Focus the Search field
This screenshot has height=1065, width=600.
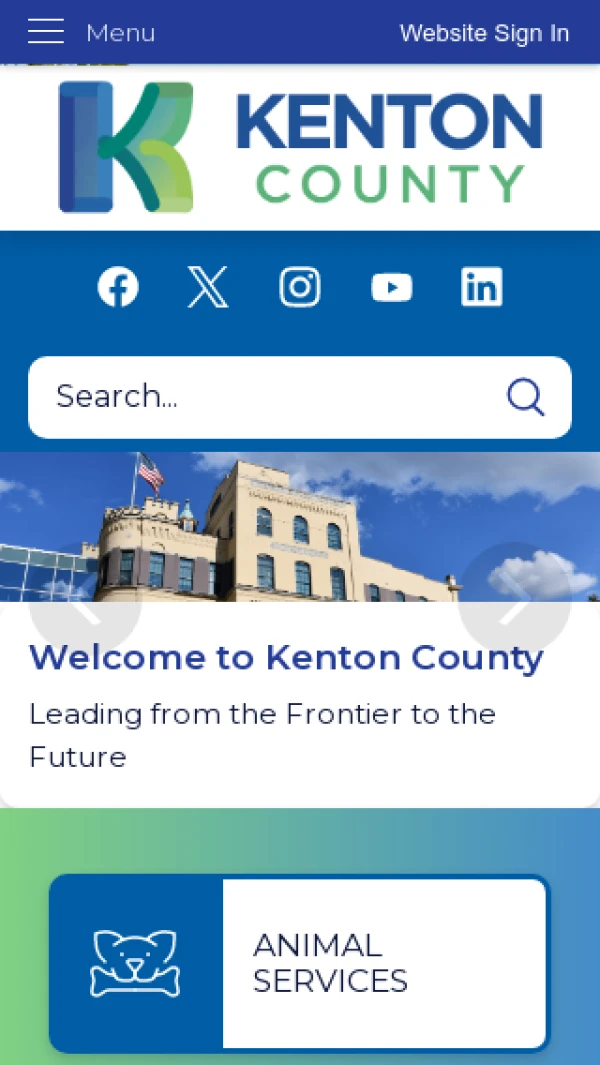coord(260,397)
